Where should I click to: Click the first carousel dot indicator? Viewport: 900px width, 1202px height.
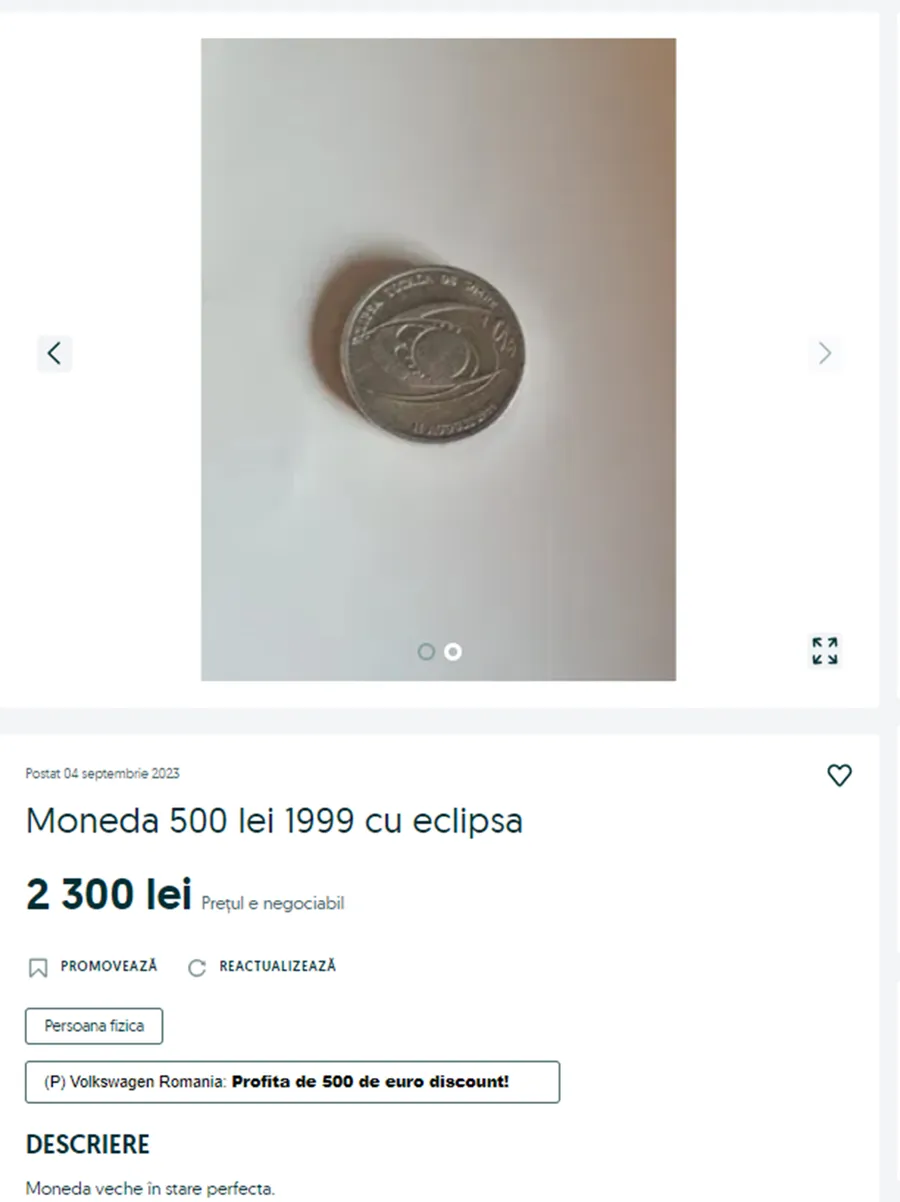coord(426,651)
